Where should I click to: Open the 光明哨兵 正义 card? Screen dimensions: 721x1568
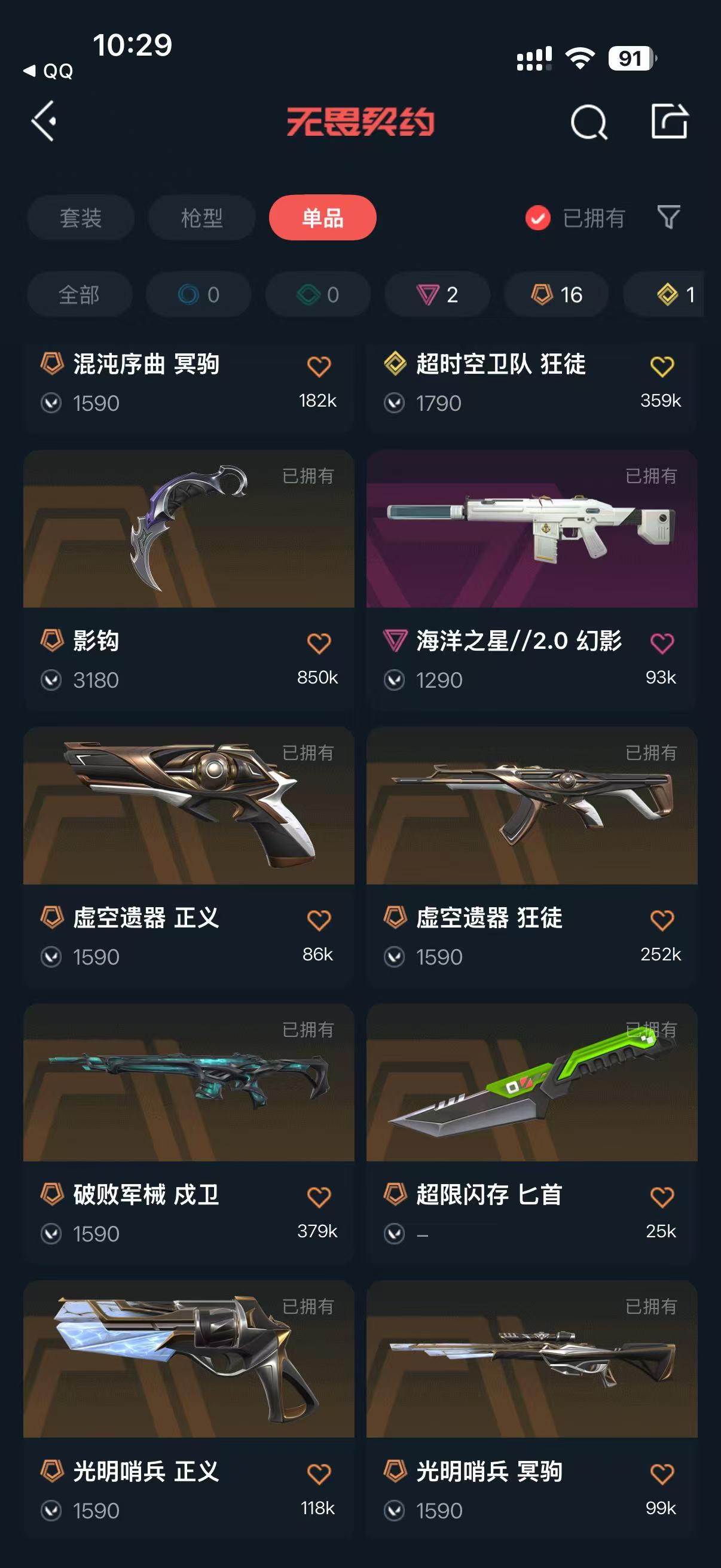point(188,1410)
